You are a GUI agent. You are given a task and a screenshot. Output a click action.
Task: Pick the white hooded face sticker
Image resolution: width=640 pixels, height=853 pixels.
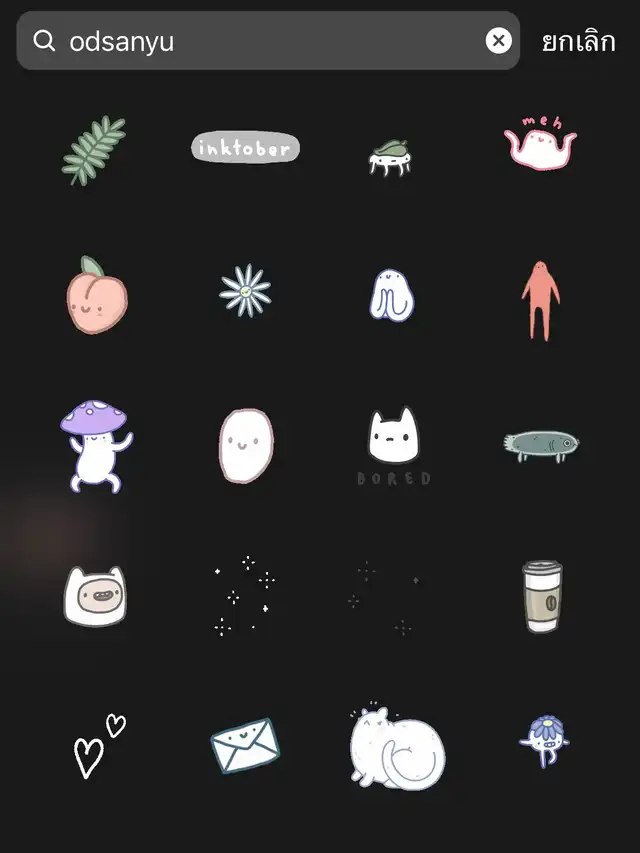point(95,596)
